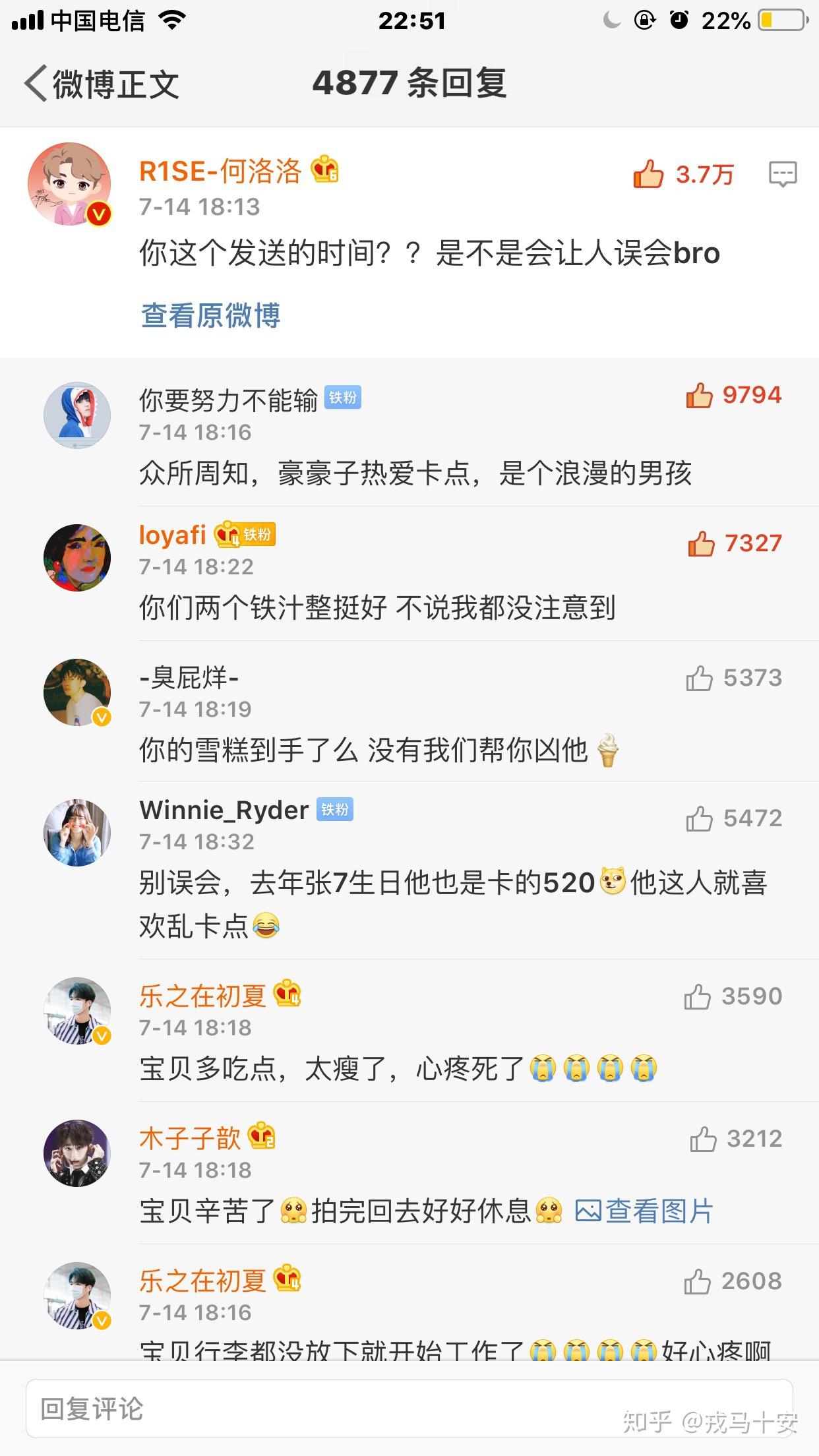The height and width of the screenshot is (1456, 819).
Task: Like 你要努力不能输's reply
Action: click(x=699, y=396)
